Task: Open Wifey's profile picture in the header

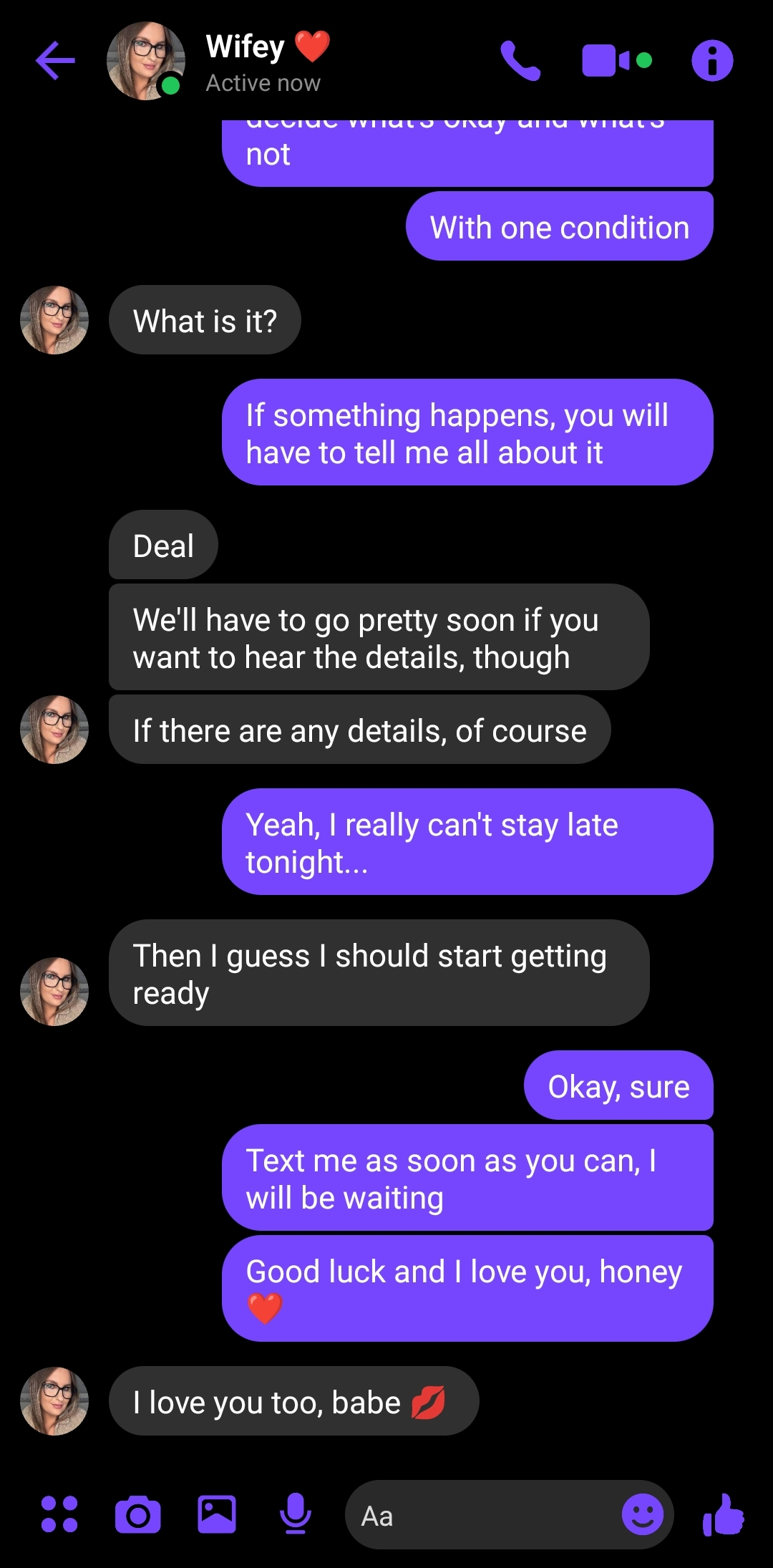Action: 146,61
